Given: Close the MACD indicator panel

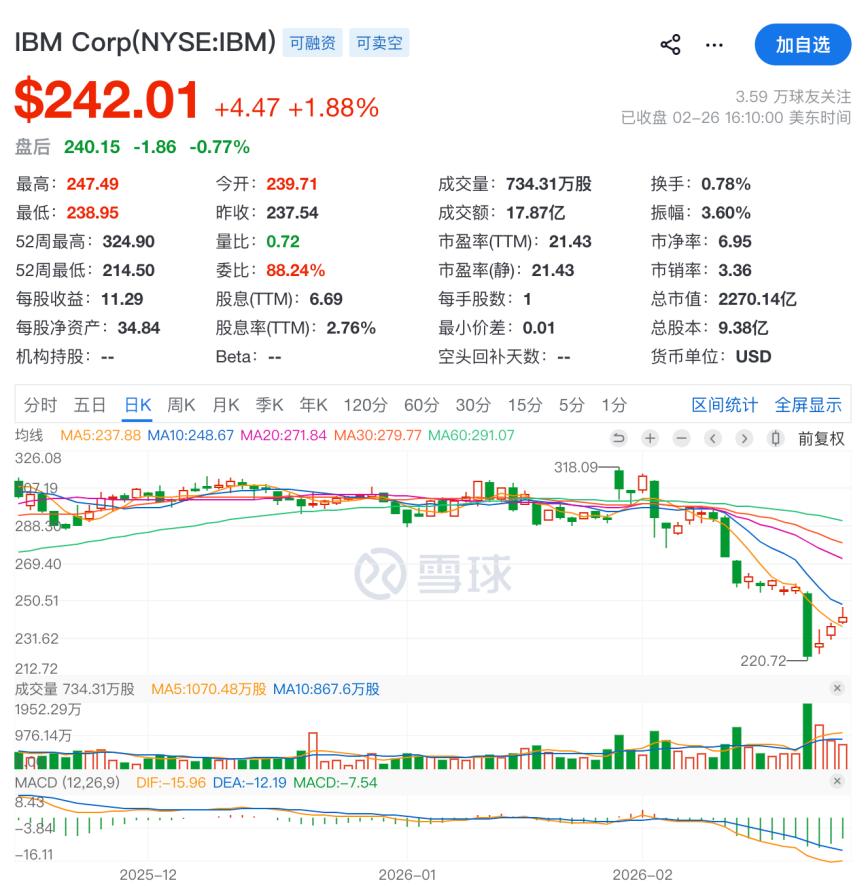Looking at the screenshot, I should [837, 782].
